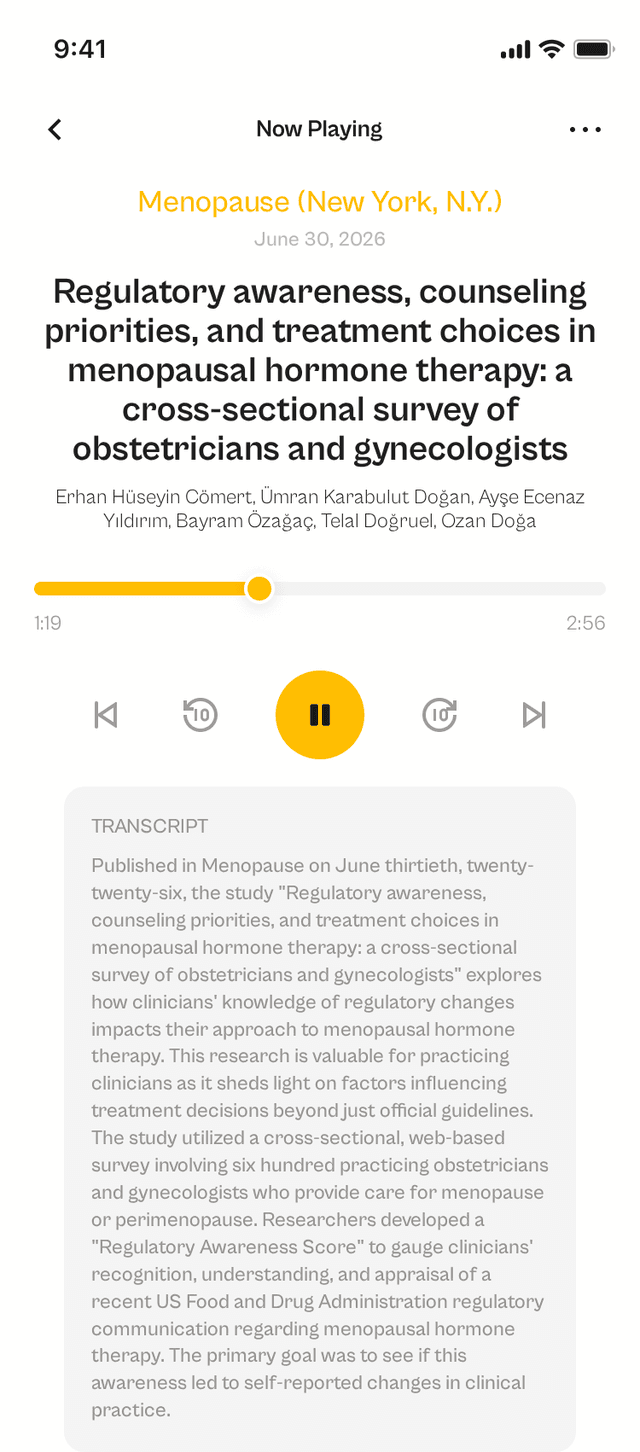Pause the audio playback

click(x=320, y=715)
